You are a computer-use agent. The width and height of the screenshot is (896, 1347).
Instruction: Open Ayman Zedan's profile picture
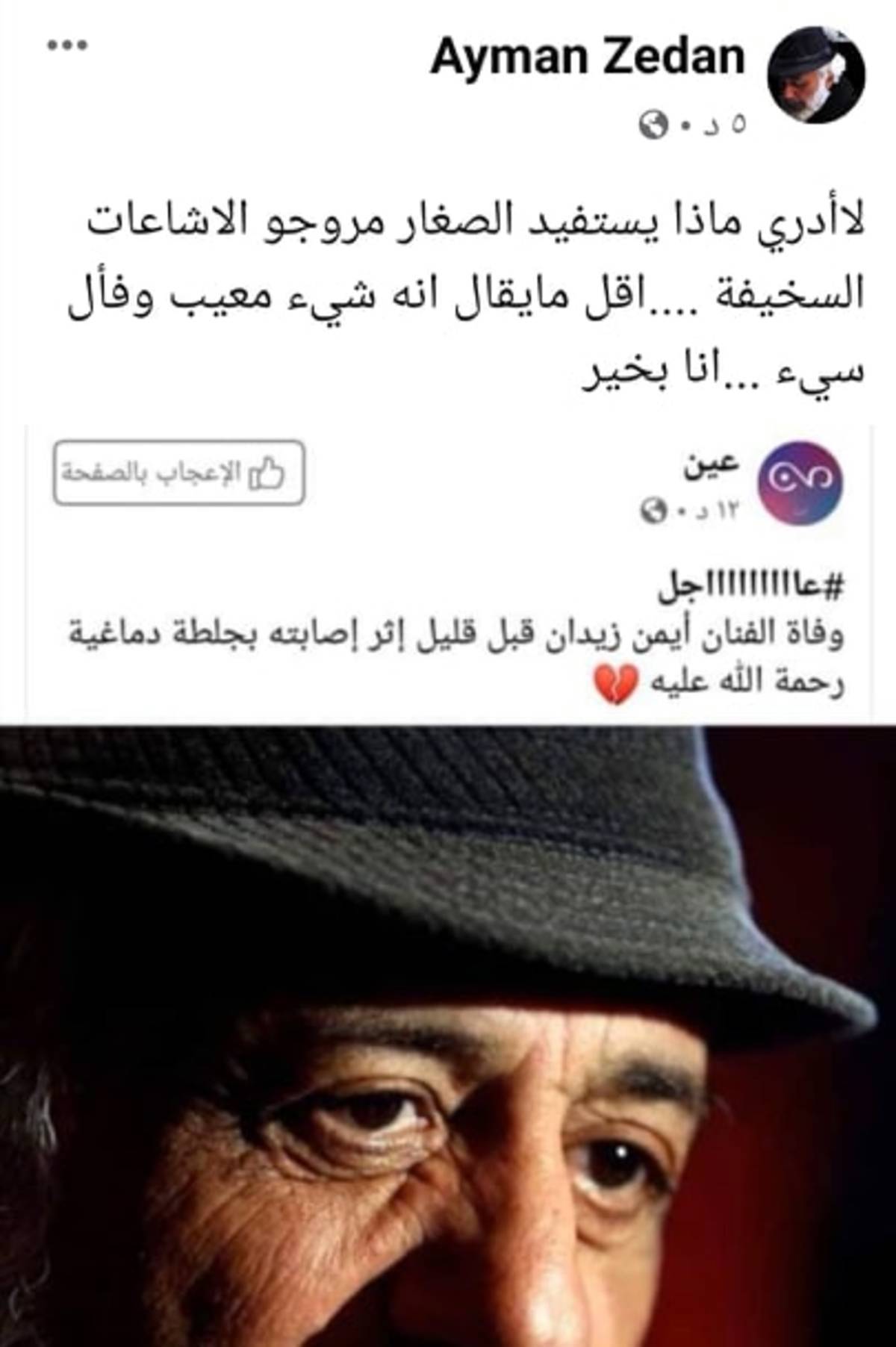coord(816,73)
